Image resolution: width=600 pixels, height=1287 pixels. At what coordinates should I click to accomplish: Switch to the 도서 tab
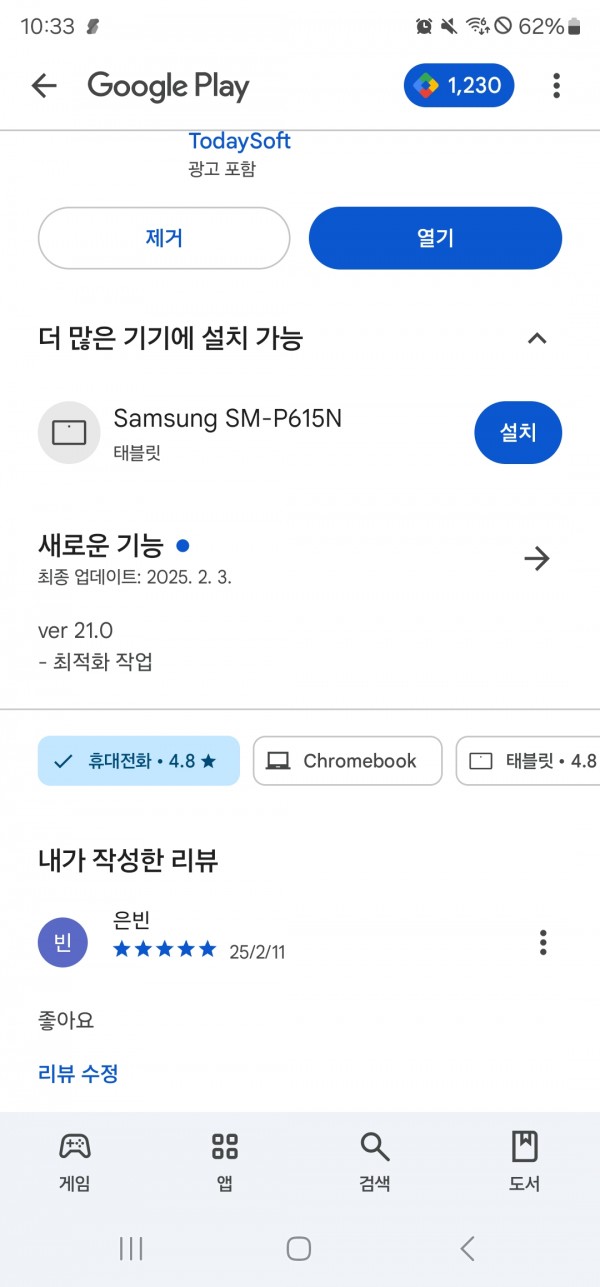(x=525, y=1162)
